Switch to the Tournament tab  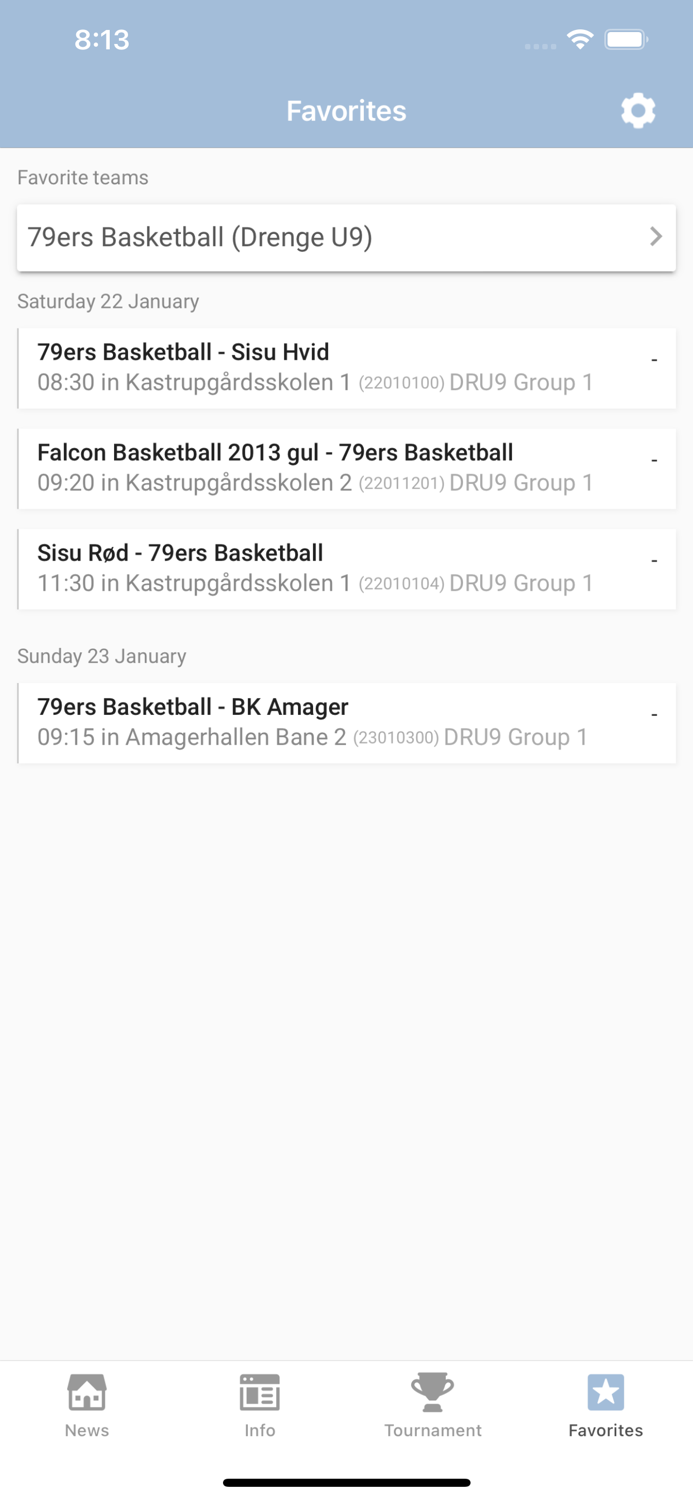point(433,1406)
